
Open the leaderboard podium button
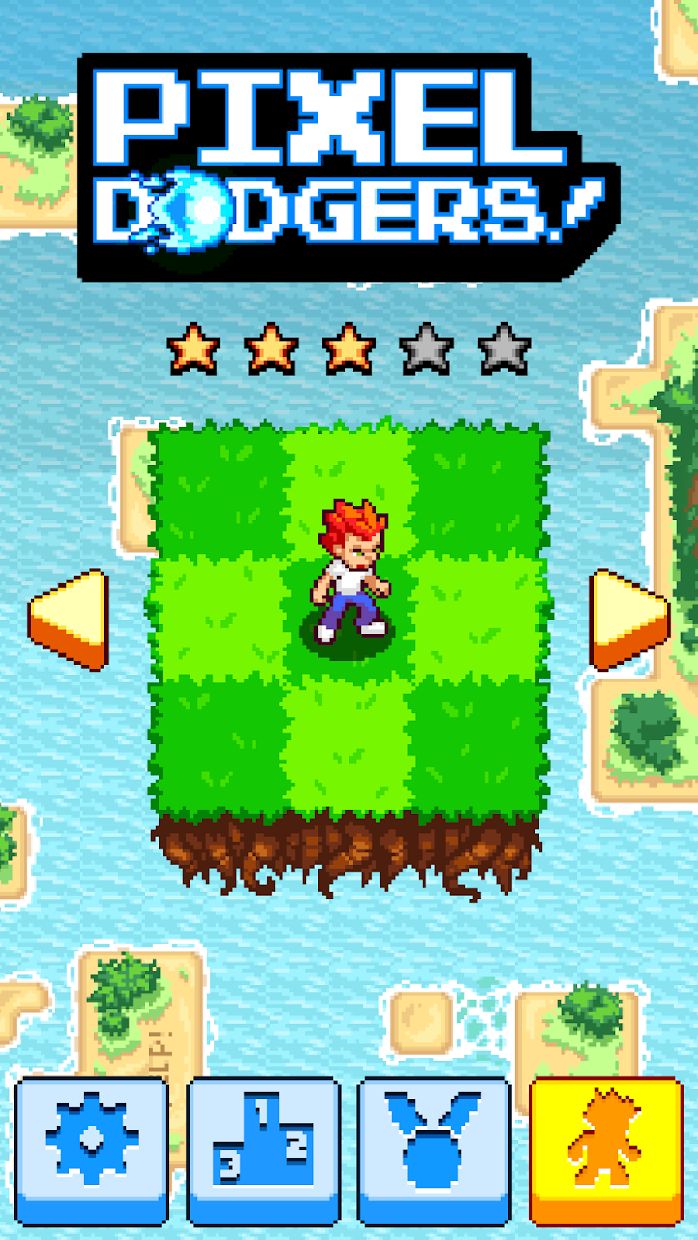click(x=263, y=1149)
